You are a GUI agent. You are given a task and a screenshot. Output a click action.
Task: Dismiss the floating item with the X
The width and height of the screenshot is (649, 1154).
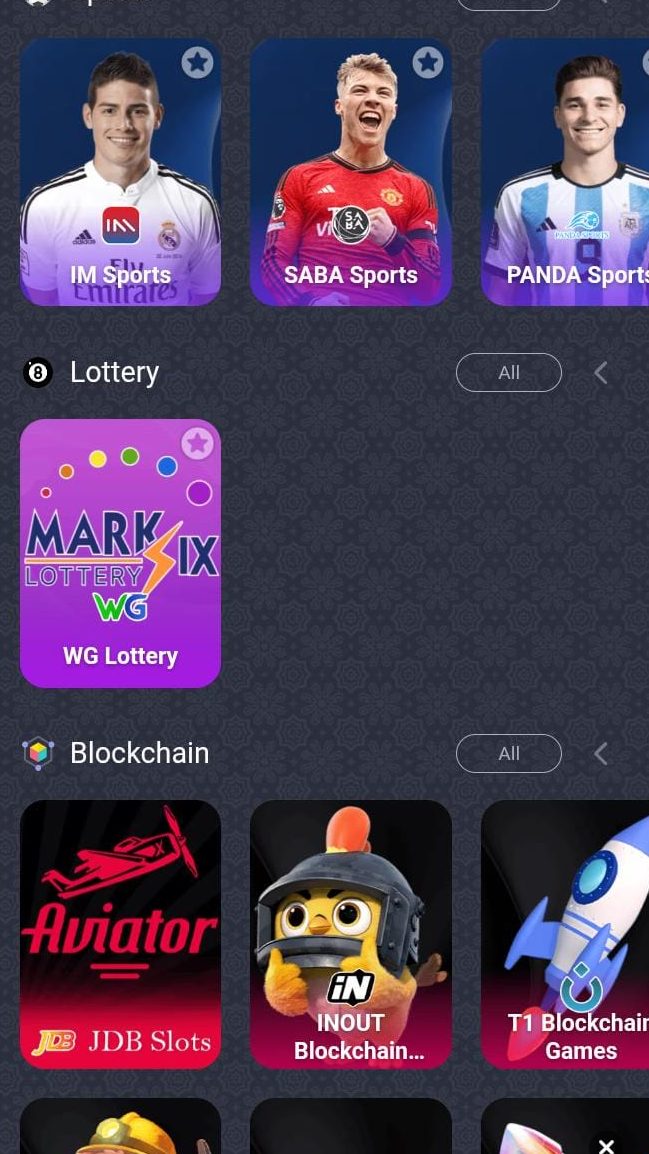(606, 1145)
